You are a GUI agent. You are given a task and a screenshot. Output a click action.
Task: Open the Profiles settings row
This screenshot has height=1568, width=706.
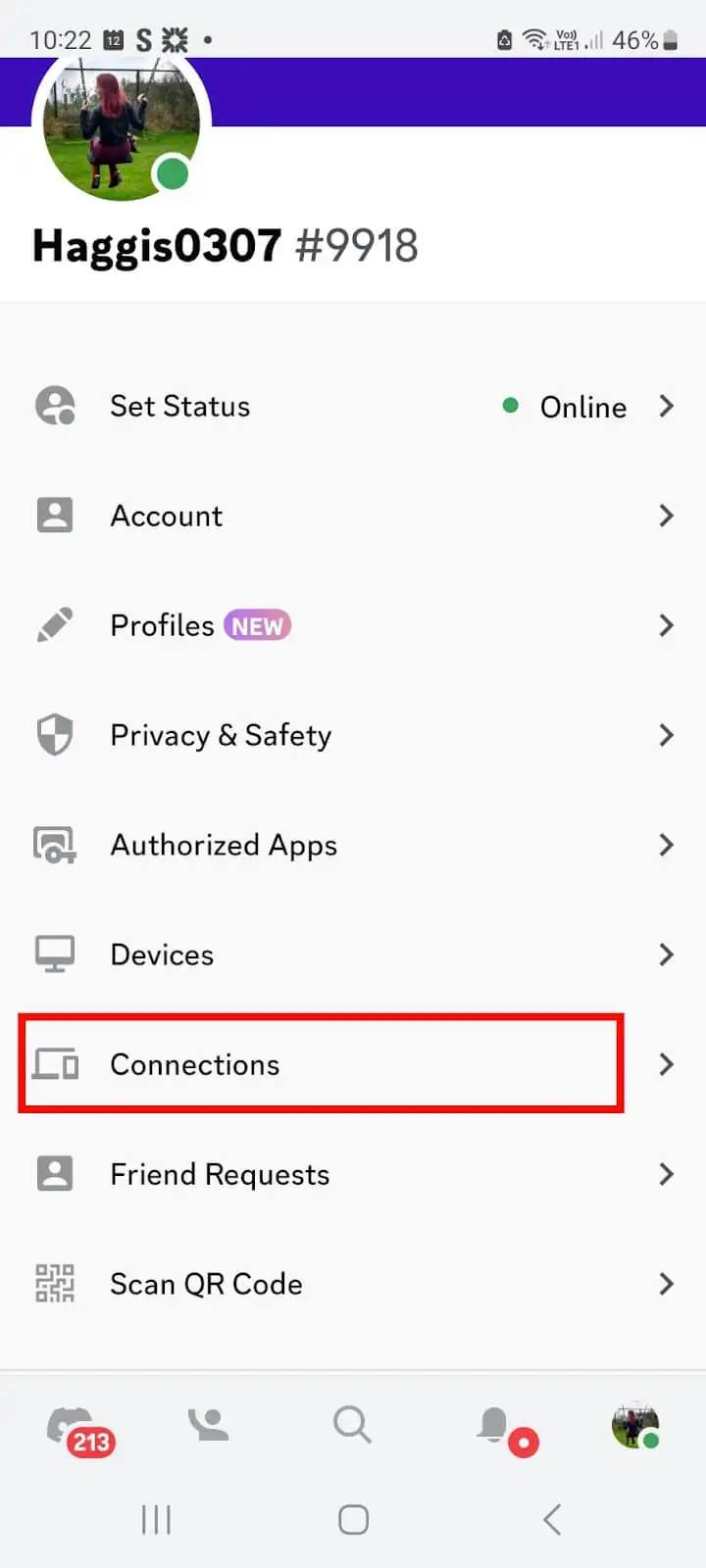tap(353, 625)
